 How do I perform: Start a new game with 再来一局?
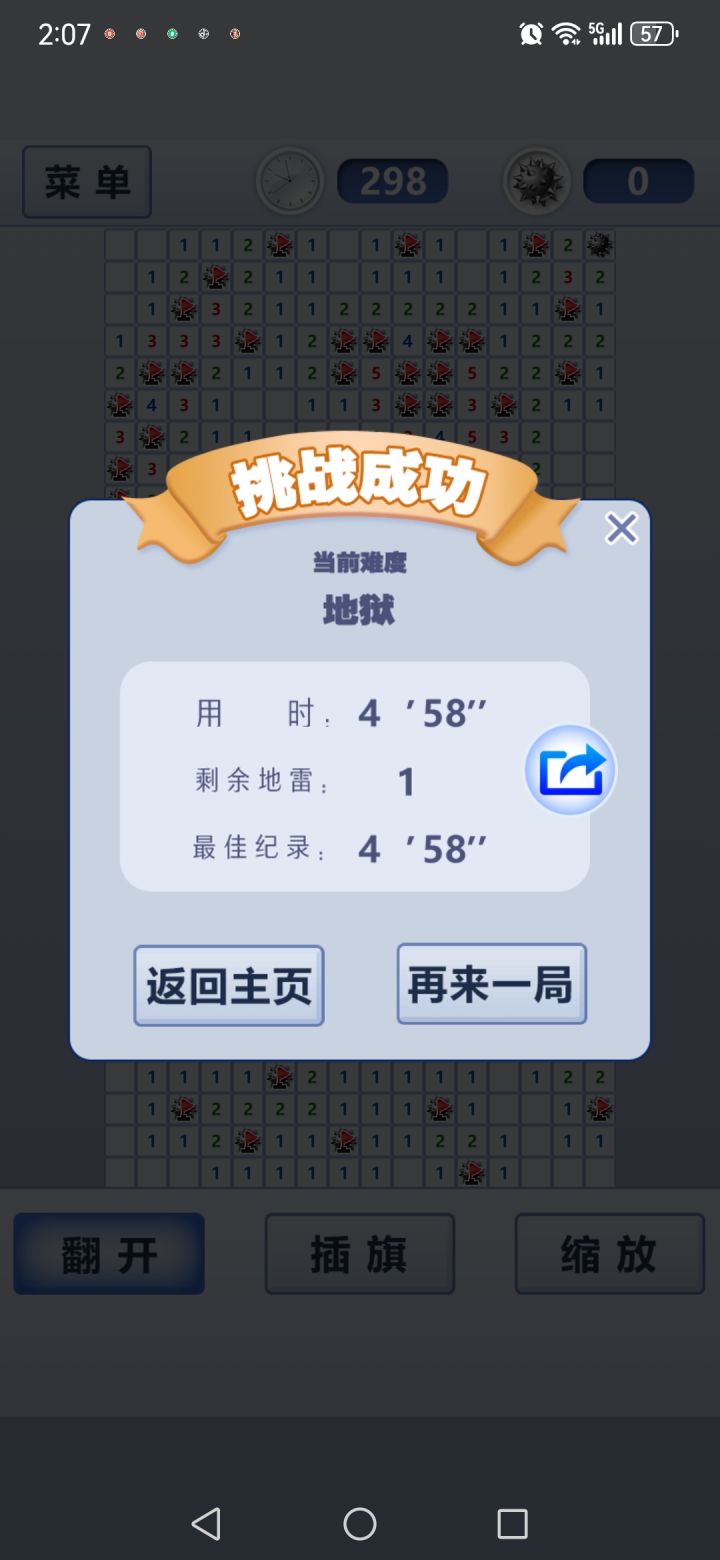pyautogui.click(x=491, y=984)
